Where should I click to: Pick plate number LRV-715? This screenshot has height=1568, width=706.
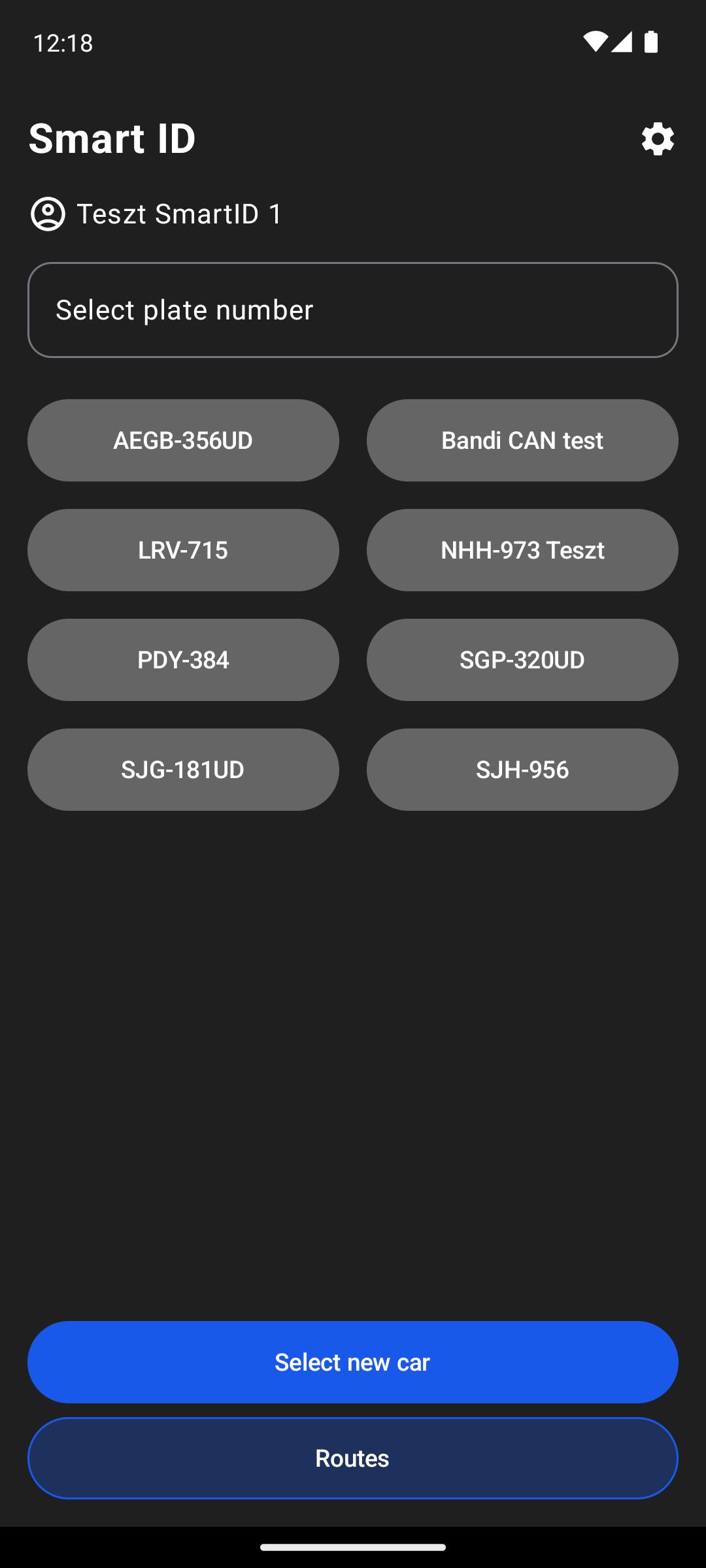click(x=183, y=550)
